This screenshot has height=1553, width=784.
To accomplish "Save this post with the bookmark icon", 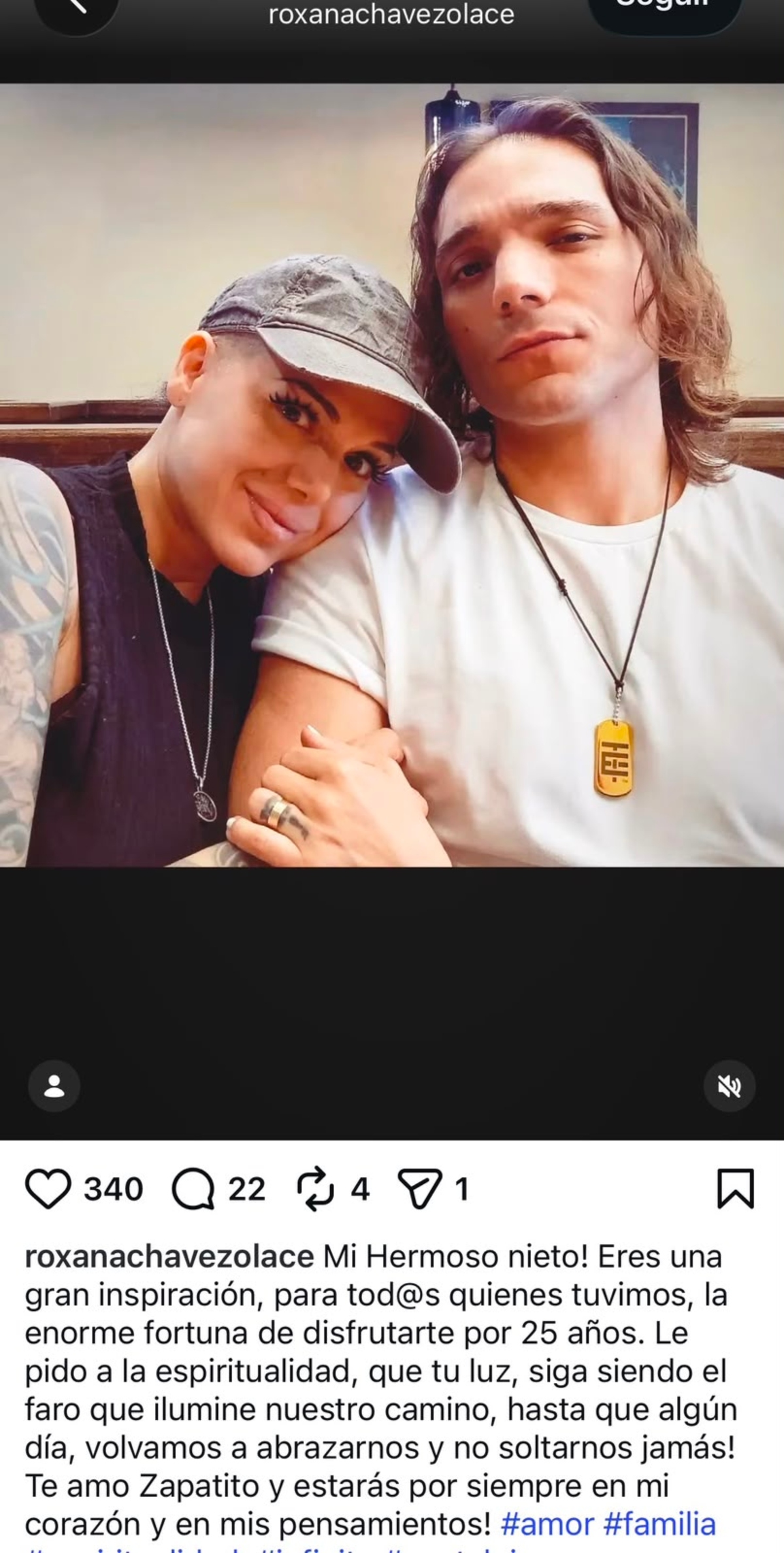I will (x=736, y=1188).
